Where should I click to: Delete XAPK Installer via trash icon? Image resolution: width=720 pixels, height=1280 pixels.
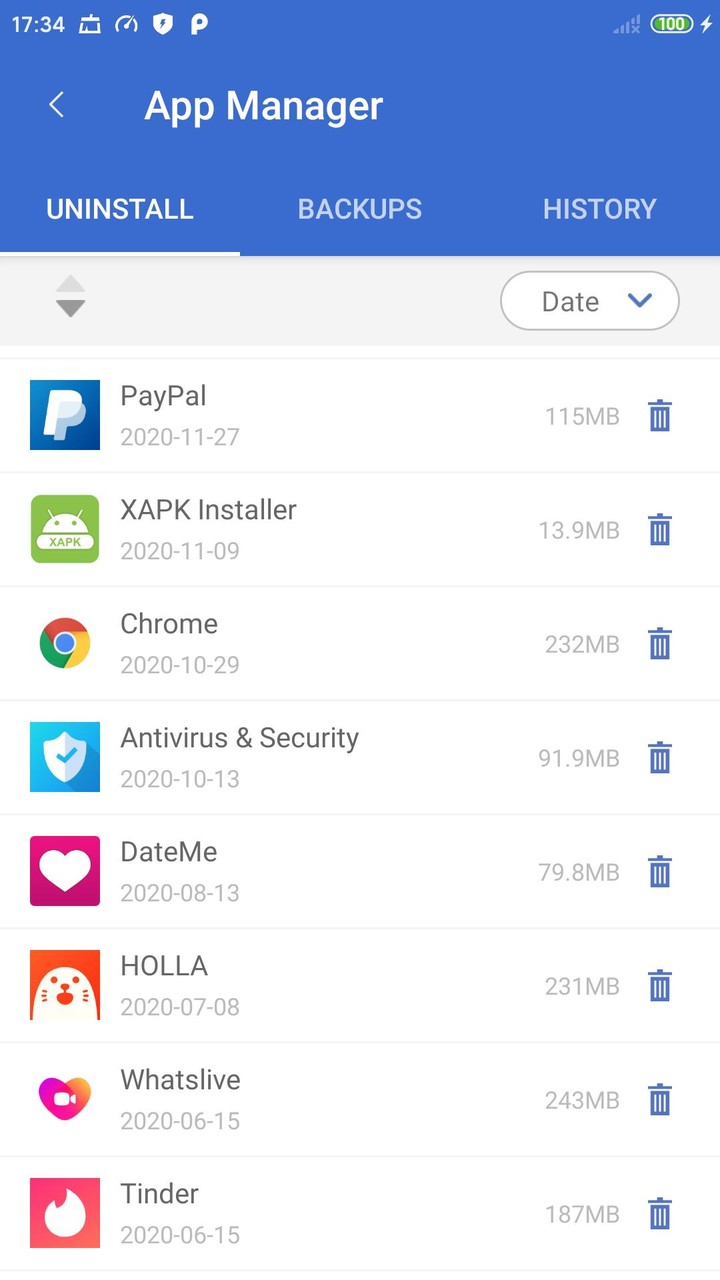click(659, 530)
